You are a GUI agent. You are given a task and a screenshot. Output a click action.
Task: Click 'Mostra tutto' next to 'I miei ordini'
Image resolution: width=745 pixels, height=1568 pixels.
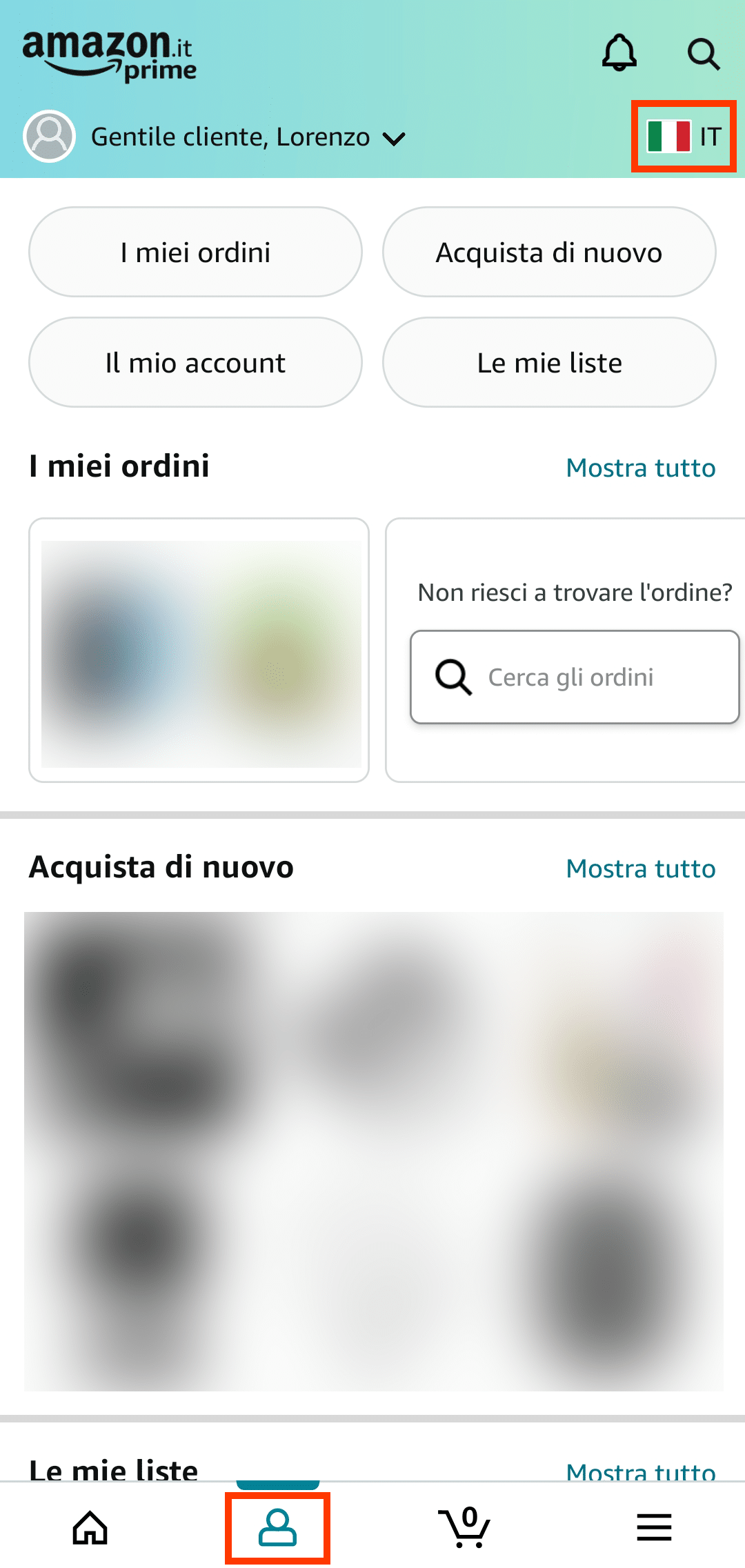(641, 468)
